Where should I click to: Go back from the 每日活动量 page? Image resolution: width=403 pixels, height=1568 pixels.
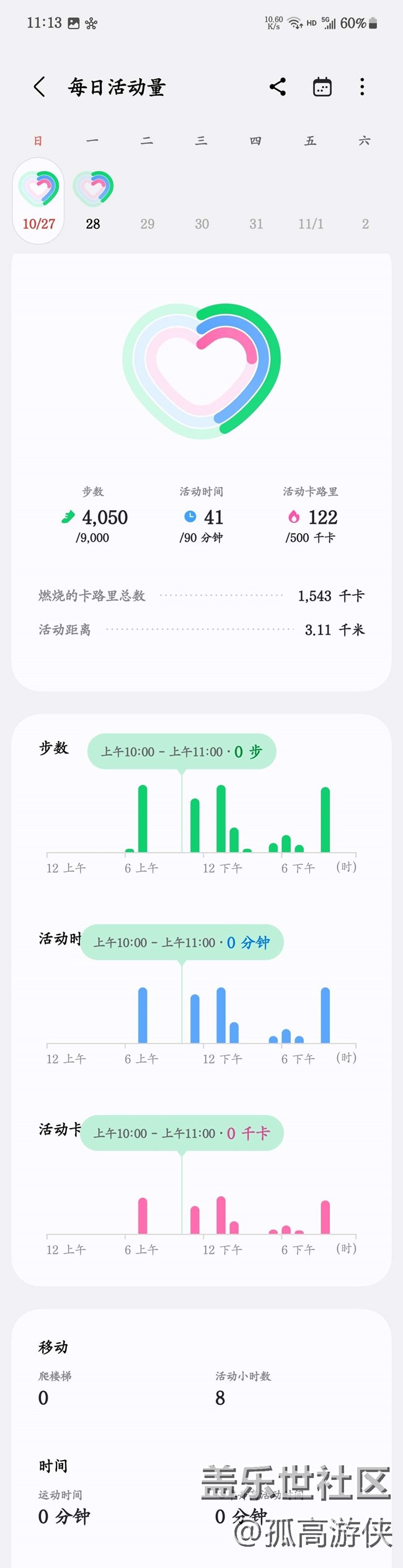tap(39, 87)
